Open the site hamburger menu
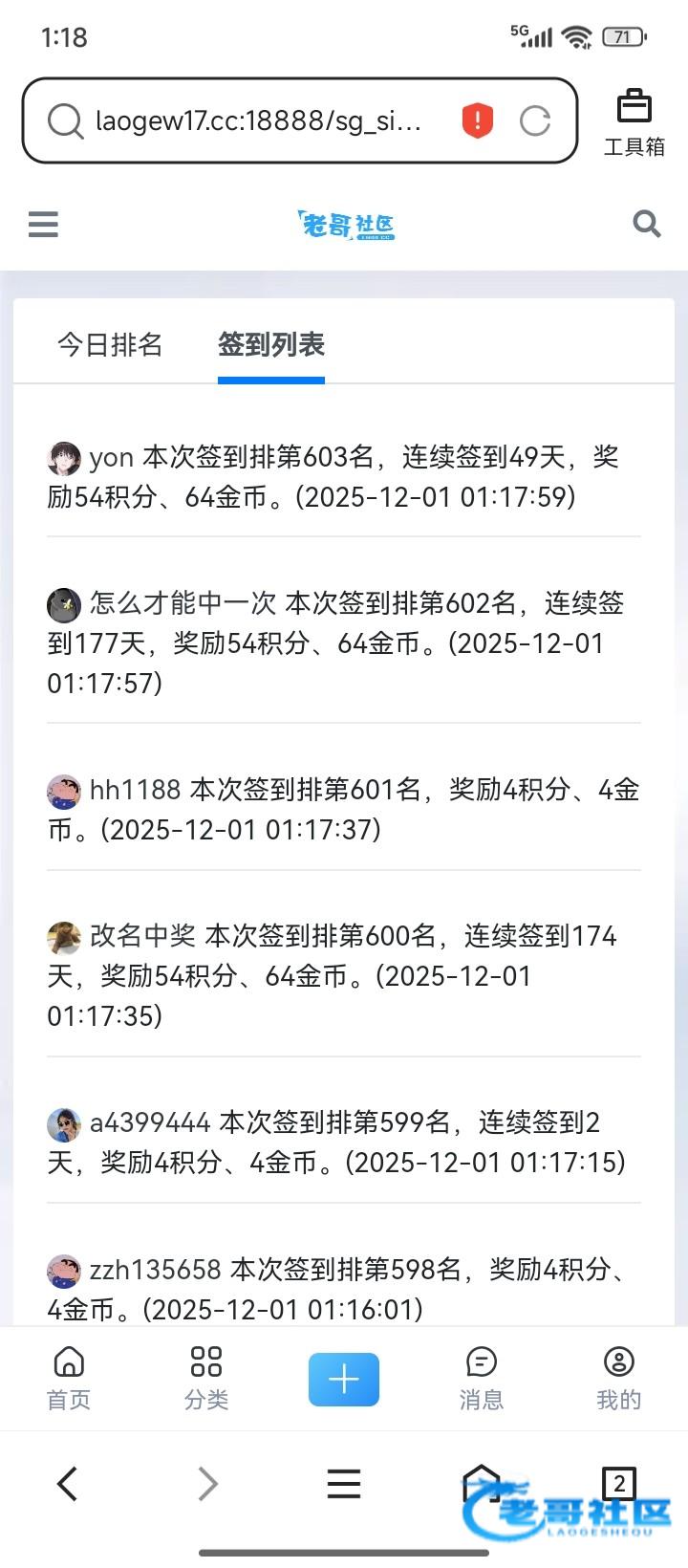The image size is (688, 1568). click(43, 225)
